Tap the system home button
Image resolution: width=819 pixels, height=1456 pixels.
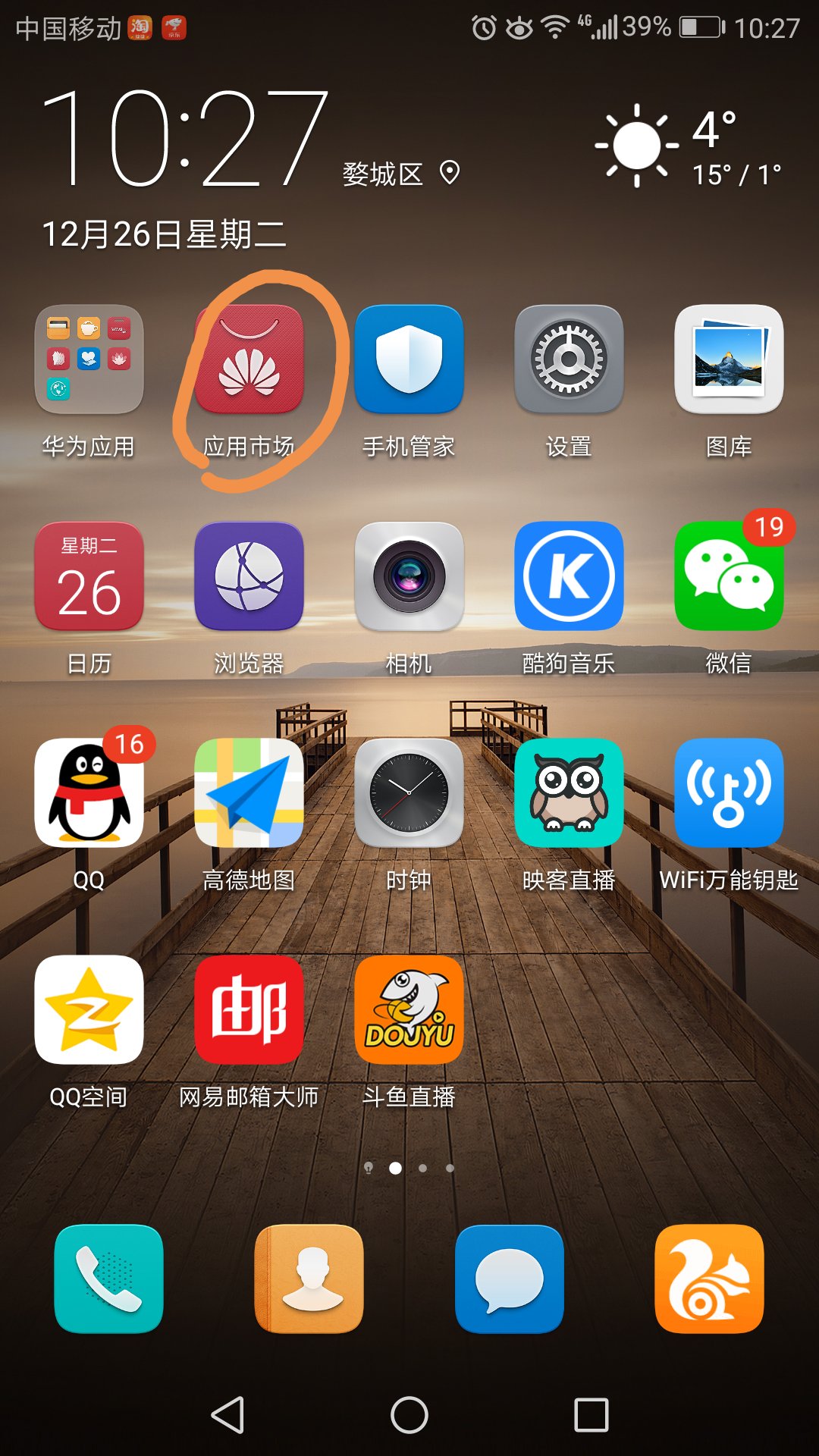(409, 1415)
